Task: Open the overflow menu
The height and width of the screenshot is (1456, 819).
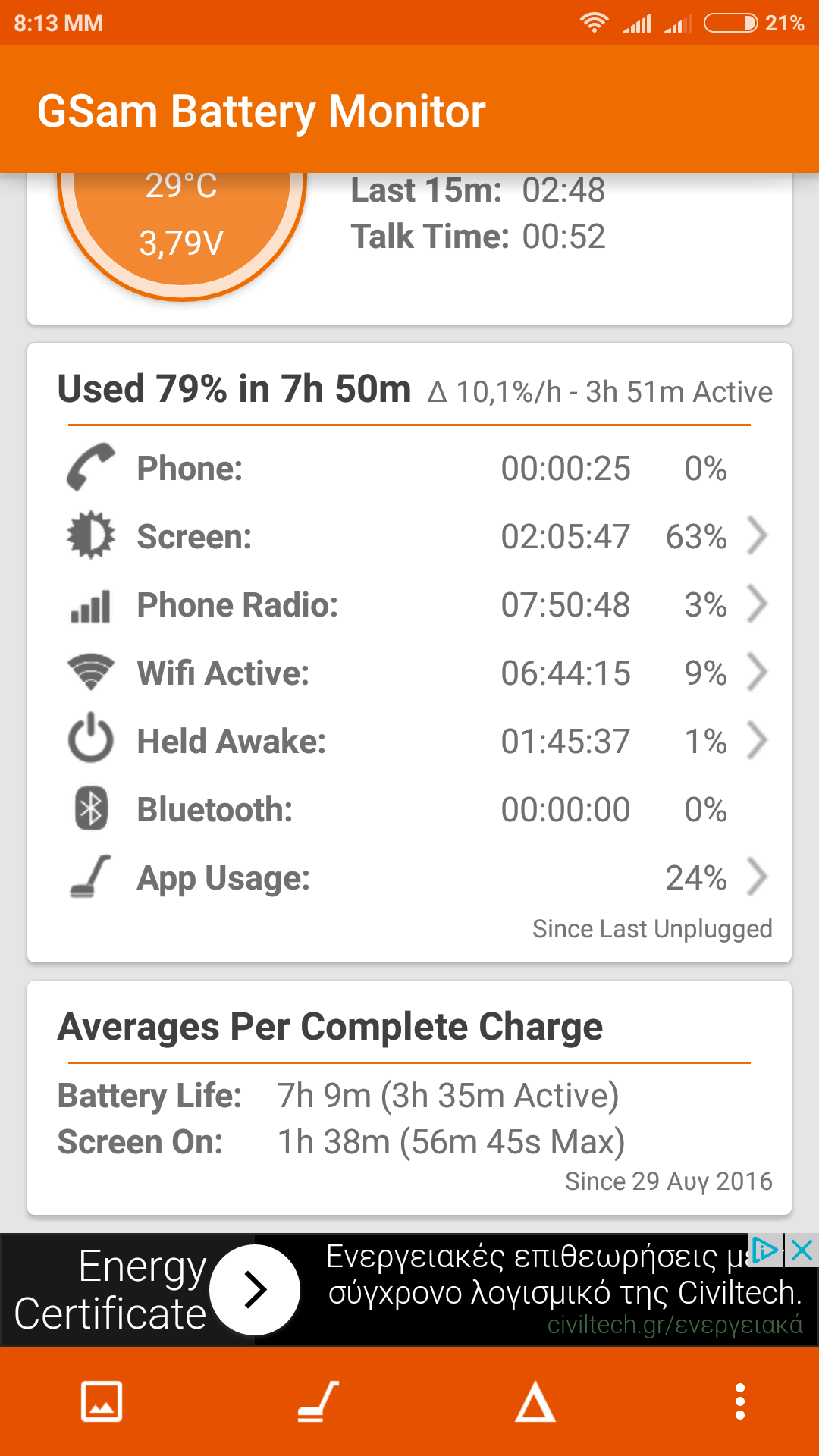Action: tap(739, 1401)
